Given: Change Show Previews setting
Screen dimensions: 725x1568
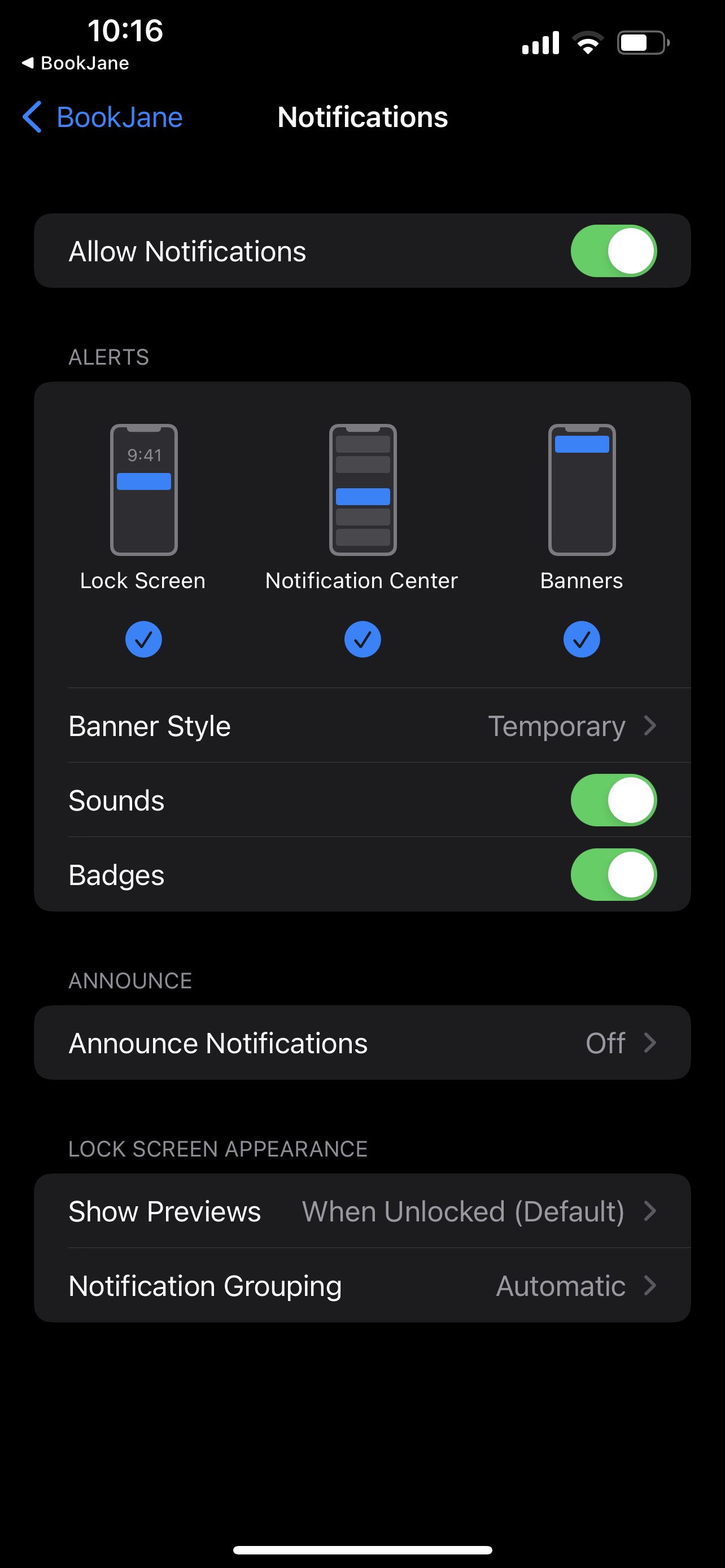Looking at the screenshot, I should coord(362,1211).
